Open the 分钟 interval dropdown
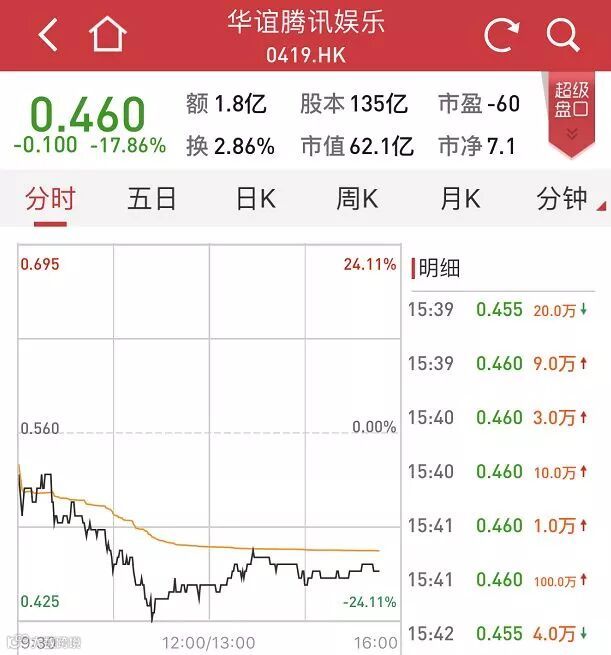 click(566, 198)
